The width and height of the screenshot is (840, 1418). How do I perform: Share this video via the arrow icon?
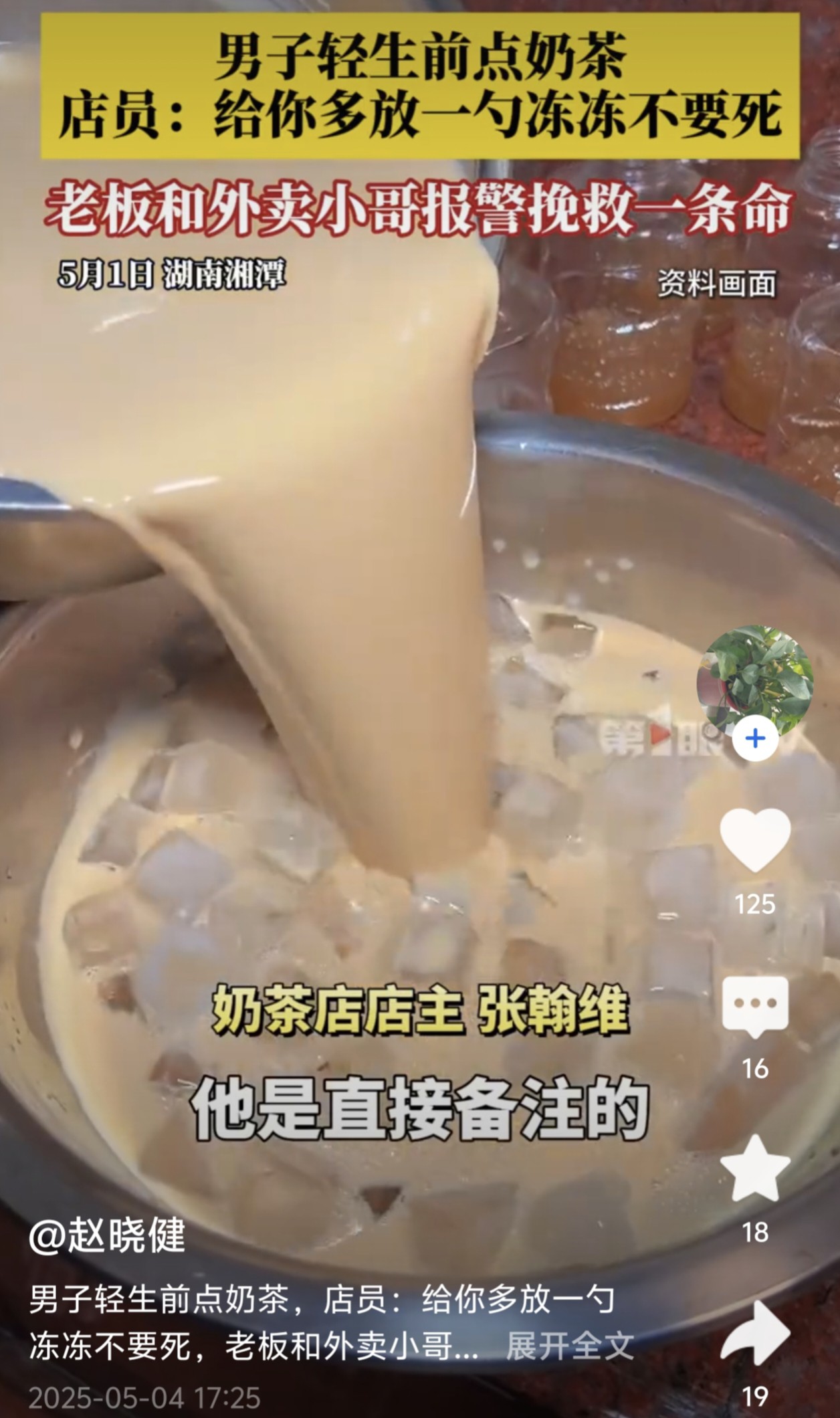[x=755, y=1332]
